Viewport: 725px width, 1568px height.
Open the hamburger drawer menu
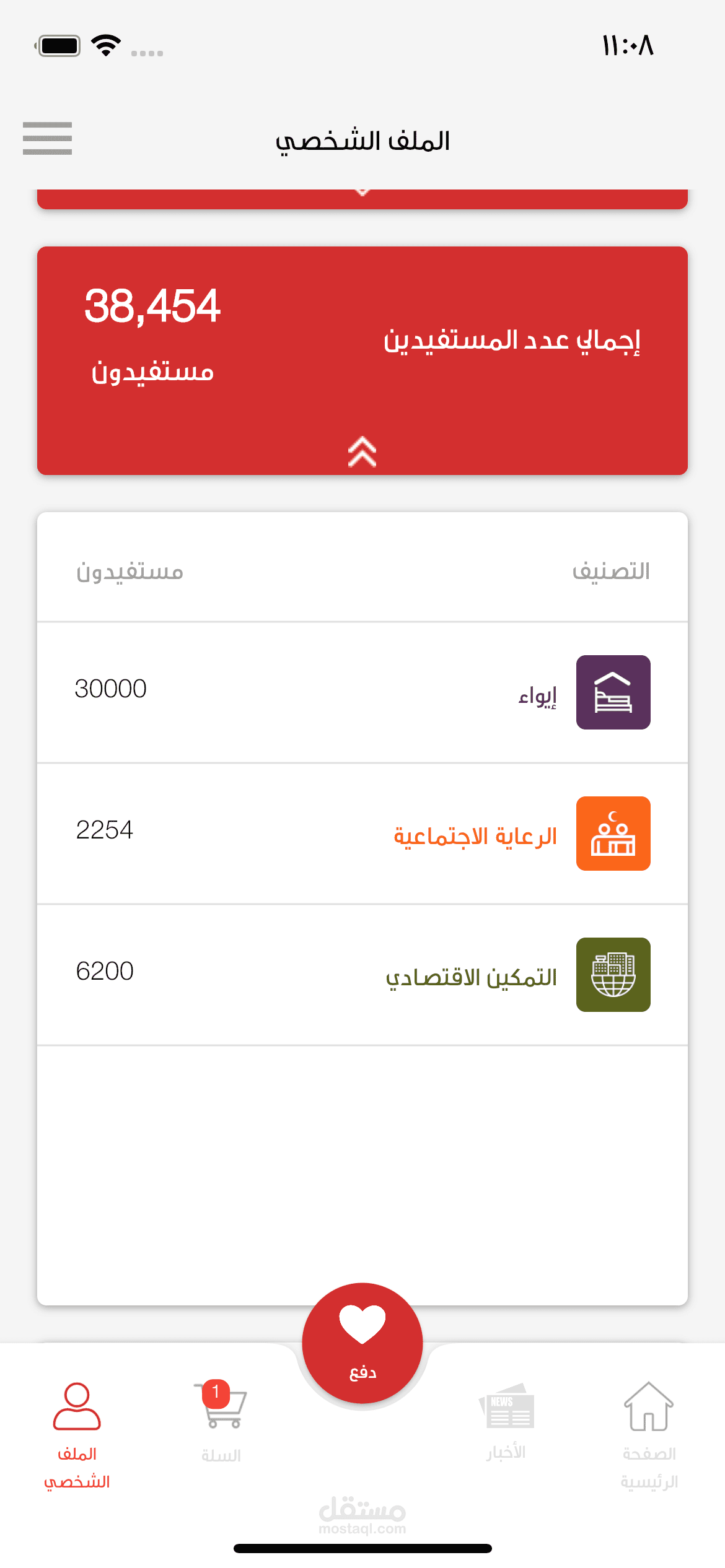coord(47,138)
